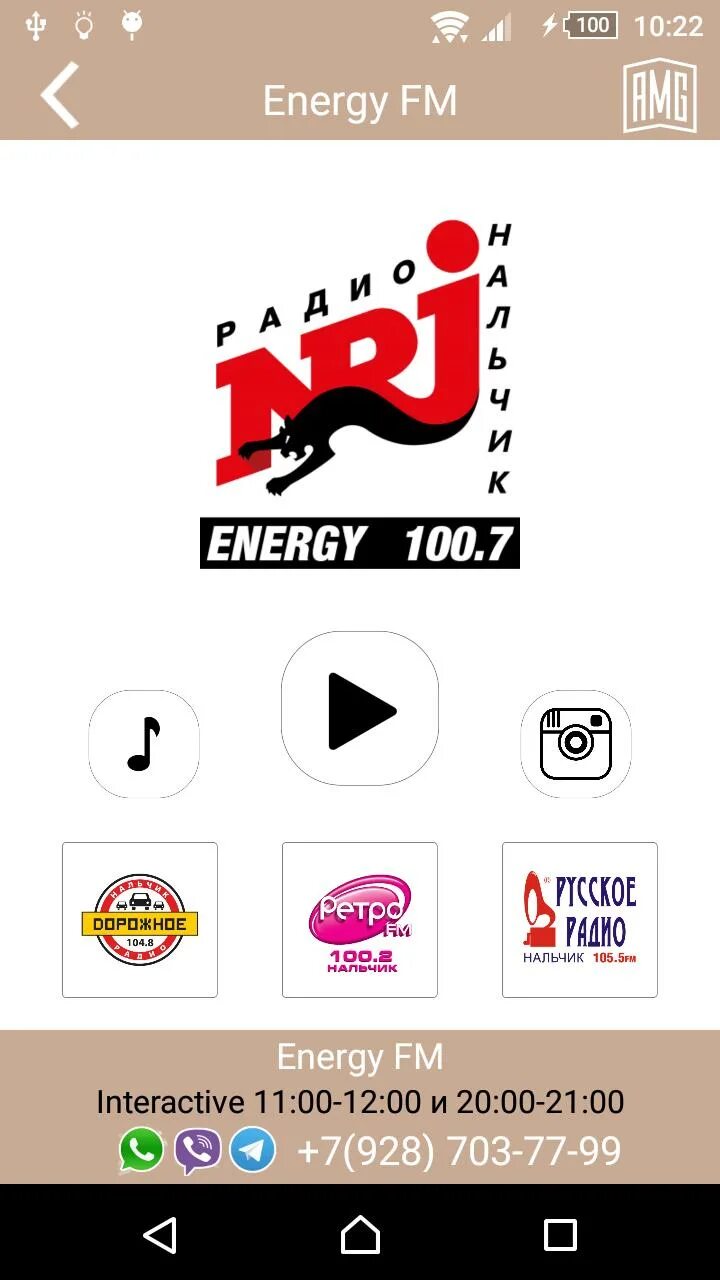720x1280 pixels.
Task: Switch to Dorozhnoe Radio 104.8 station
Action: click(x=140, y=920)
